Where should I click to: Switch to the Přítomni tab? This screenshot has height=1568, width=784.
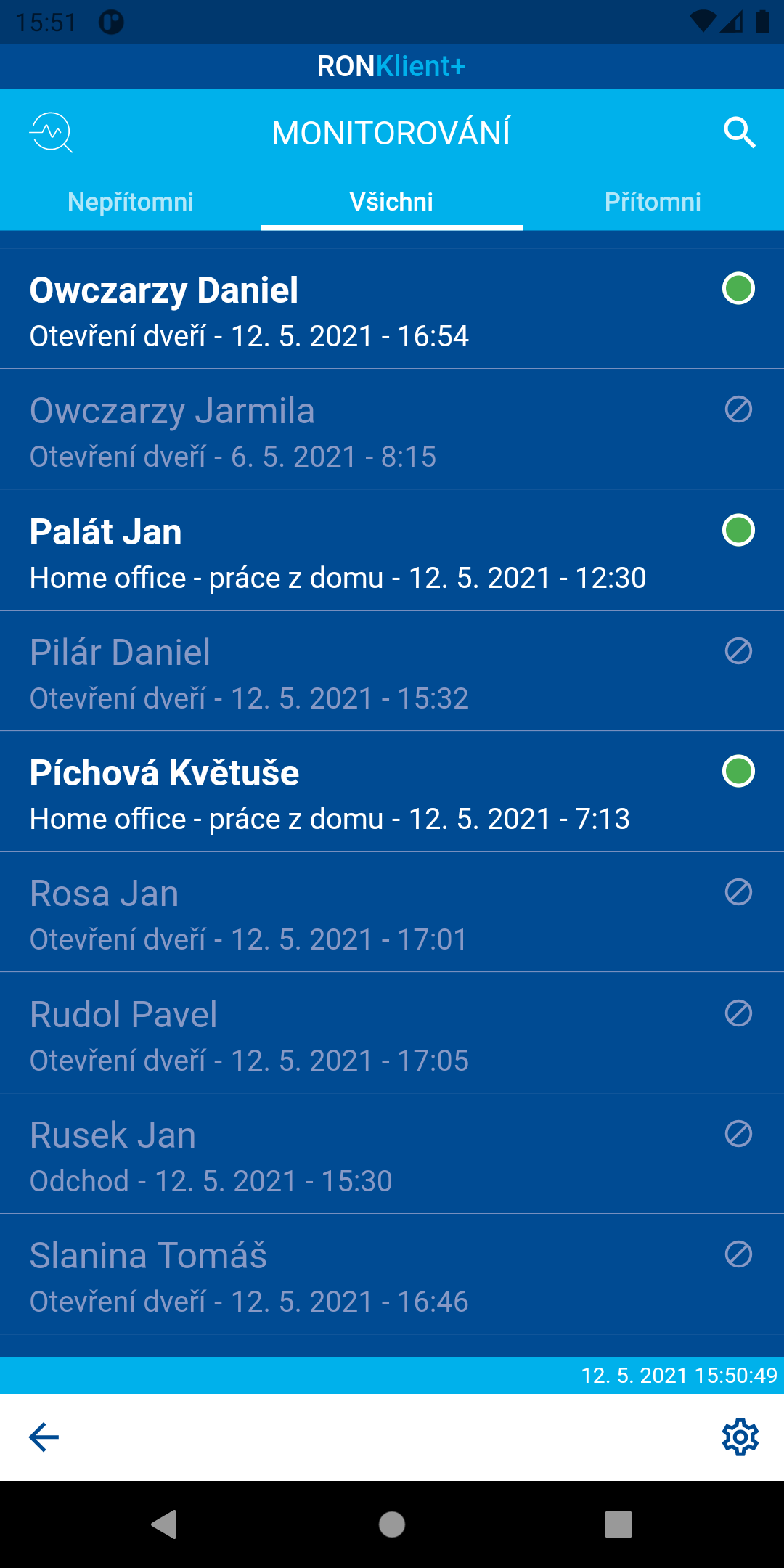pyautogui.click(x=653, y=202)
